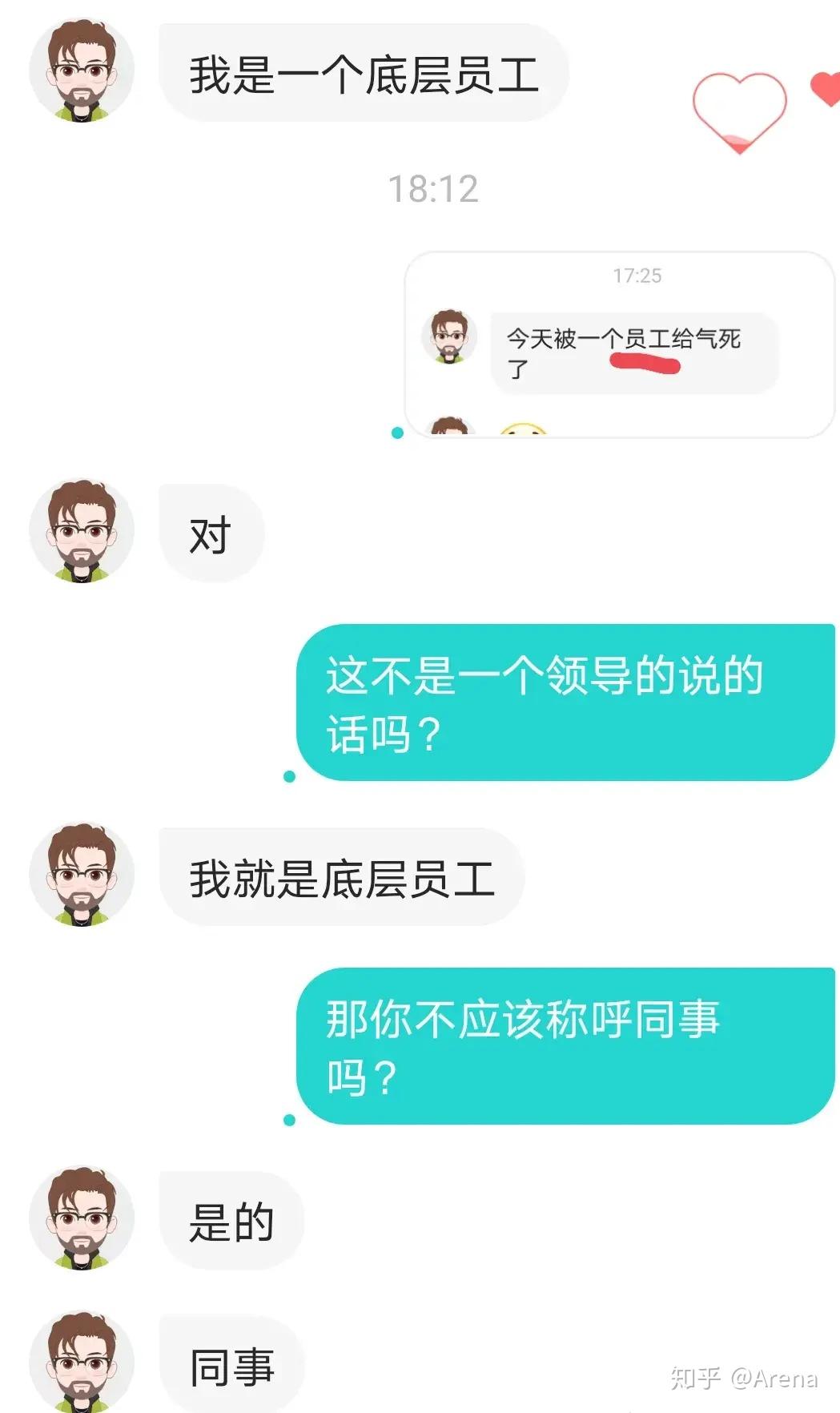840x1413 pixels.
Task: Tap the avatar beside "我是一个底层员工"
Action: click(x=81, y=70)
